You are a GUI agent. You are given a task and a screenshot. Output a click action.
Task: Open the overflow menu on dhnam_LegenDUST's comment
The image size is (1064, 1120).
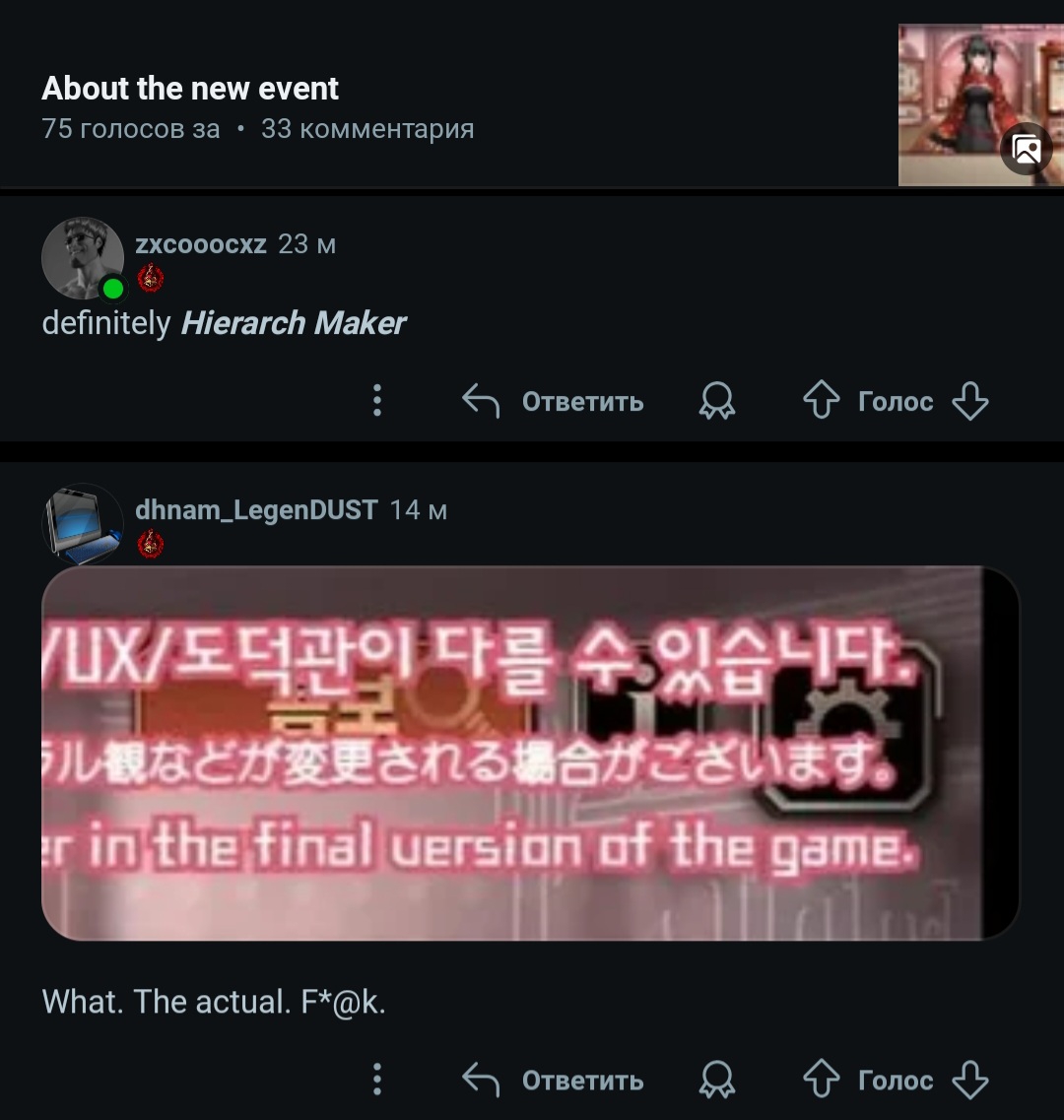coord(377,1080)
